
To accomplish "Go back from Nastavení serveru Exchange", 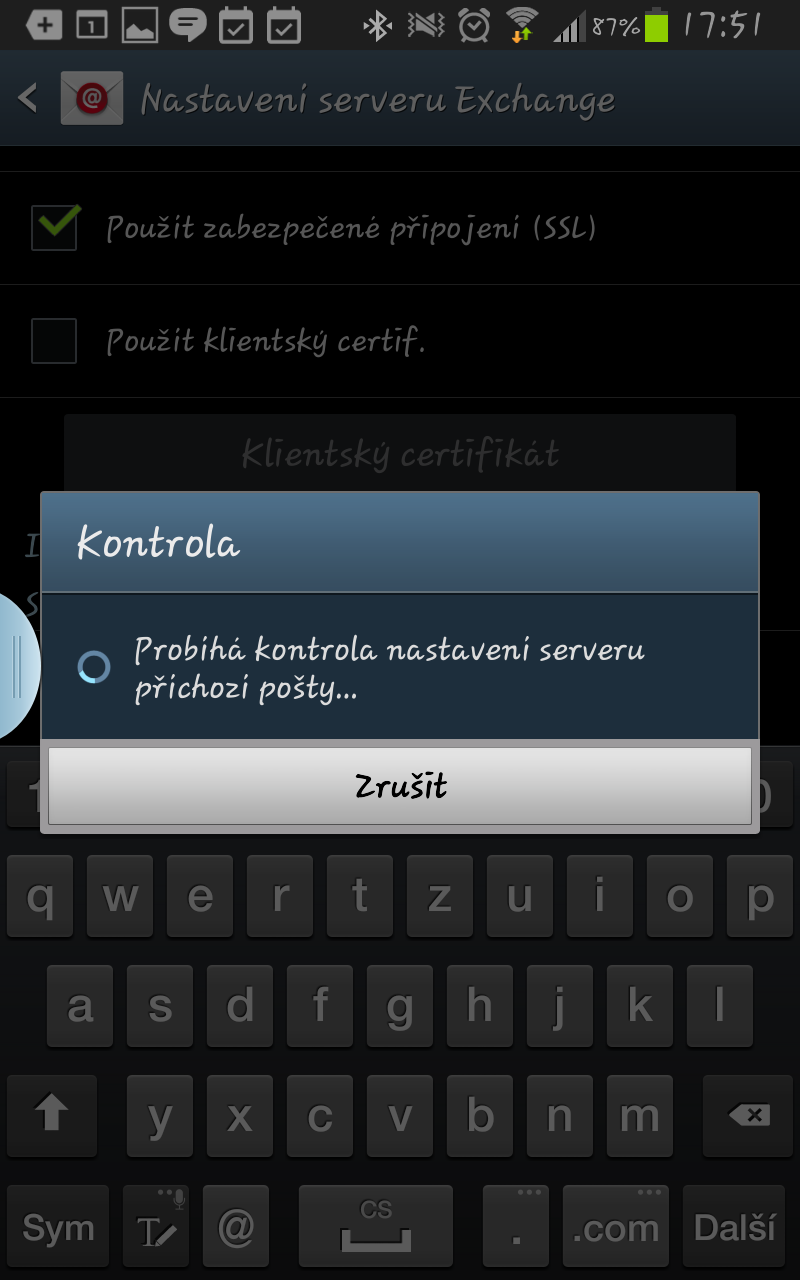I will pos(28,98).
